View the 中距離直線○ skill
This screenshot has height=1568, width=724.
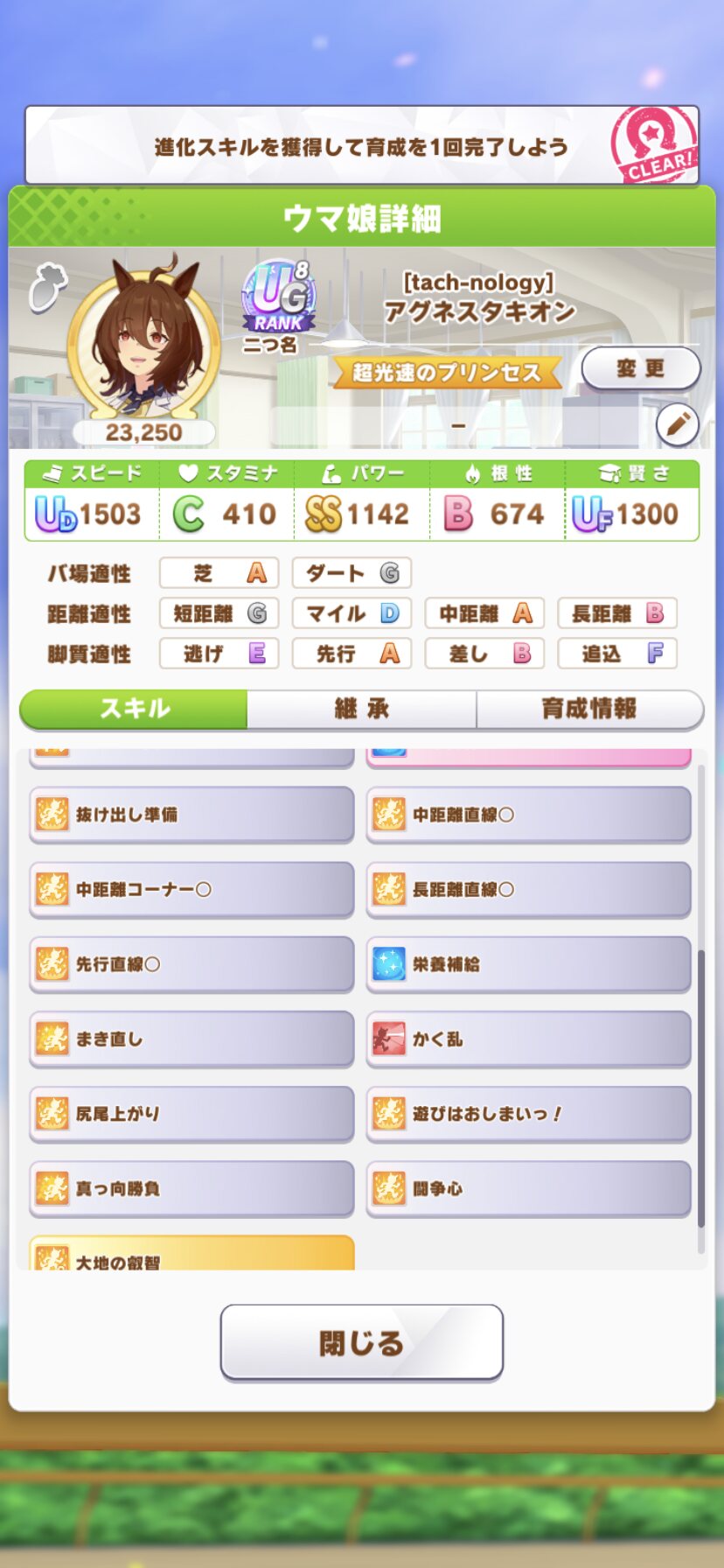[x=528, y=815]
